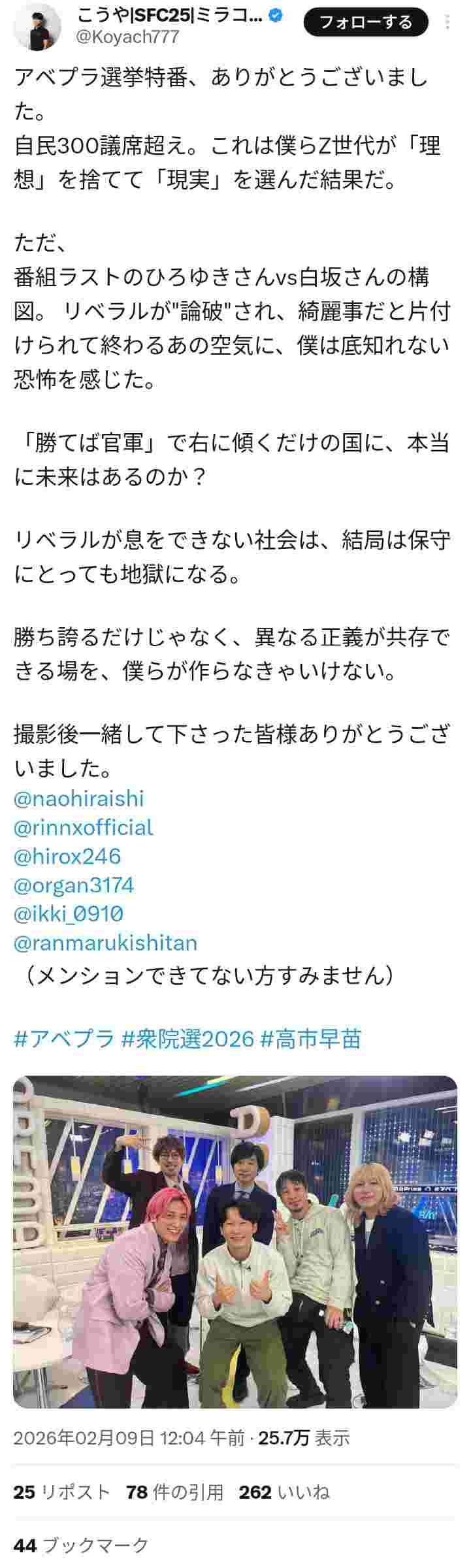The width and height of the screenshot is (471, 1568).
Task: Open the @ikki_0910 mention
Action: [68, 913]
